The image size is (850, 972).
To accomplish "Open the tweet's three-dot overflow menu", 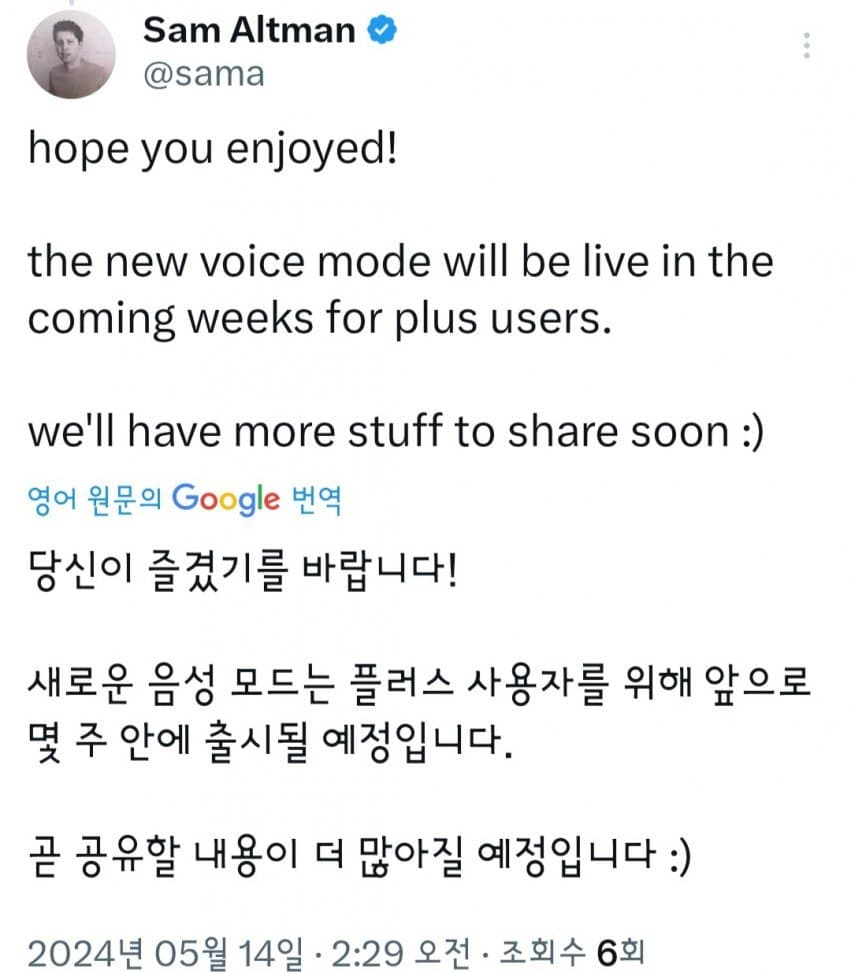I will (807, 47).
